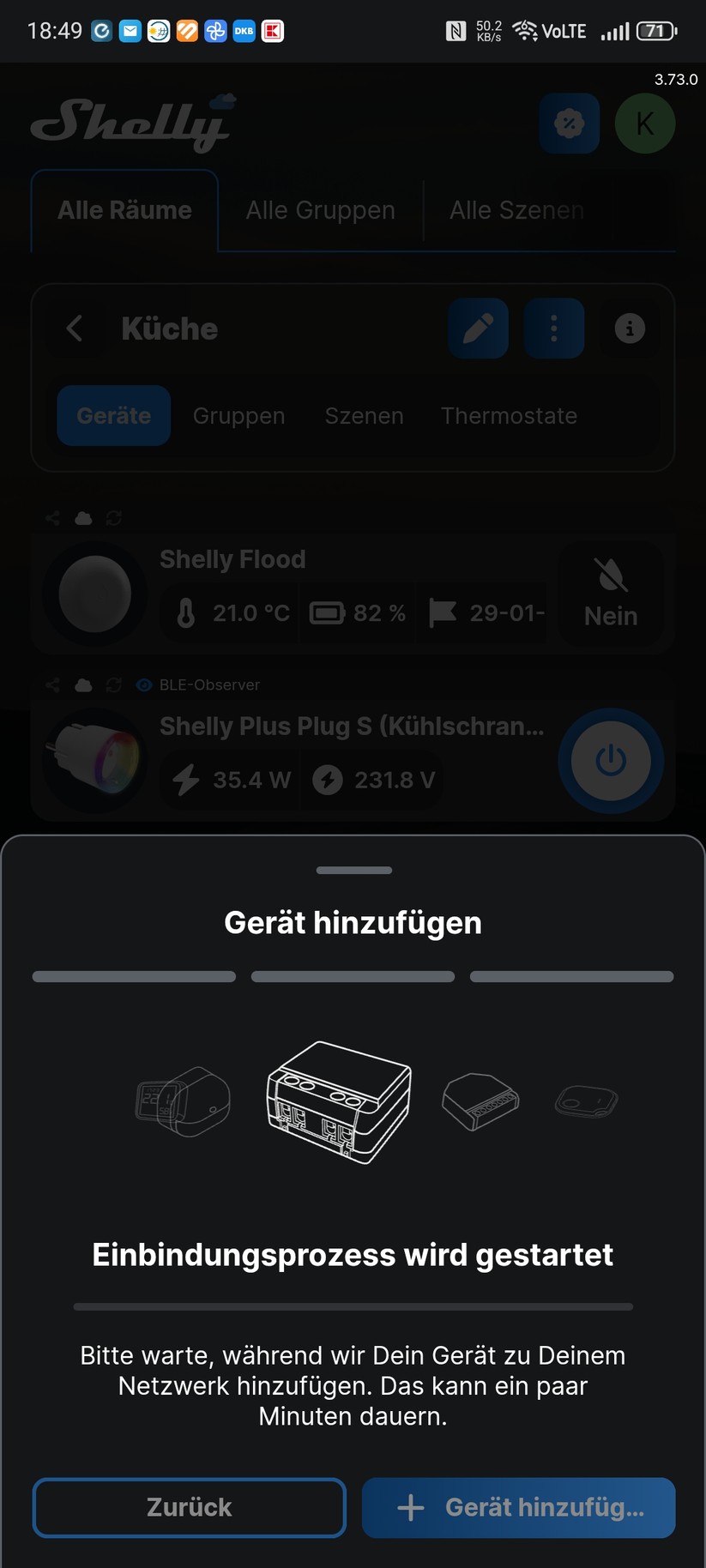Switch to the Alle Gruppen tab

[319, 209]
